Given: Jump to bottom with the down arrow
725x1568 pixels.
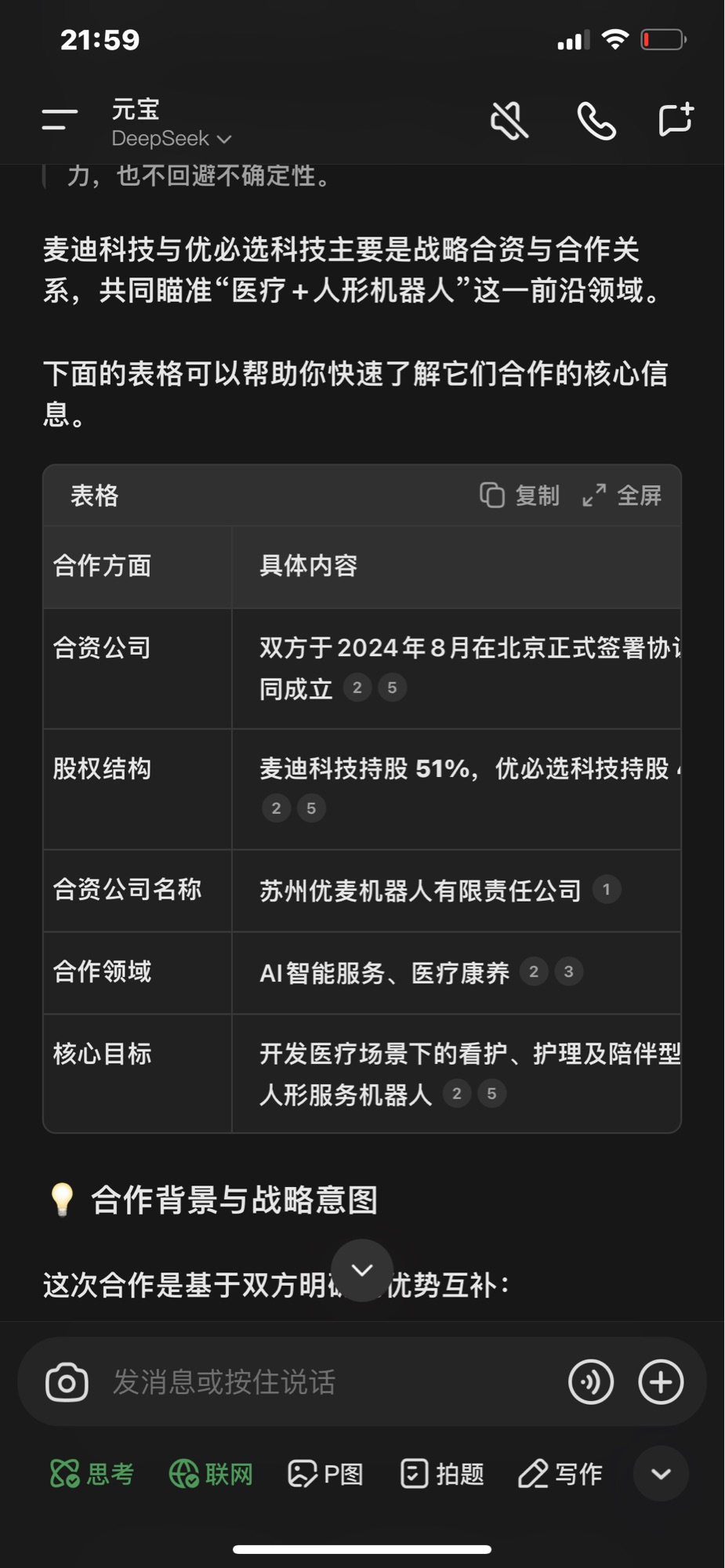Looking at the screenshot, I should pyautogui.click(x=362, y=1270).
